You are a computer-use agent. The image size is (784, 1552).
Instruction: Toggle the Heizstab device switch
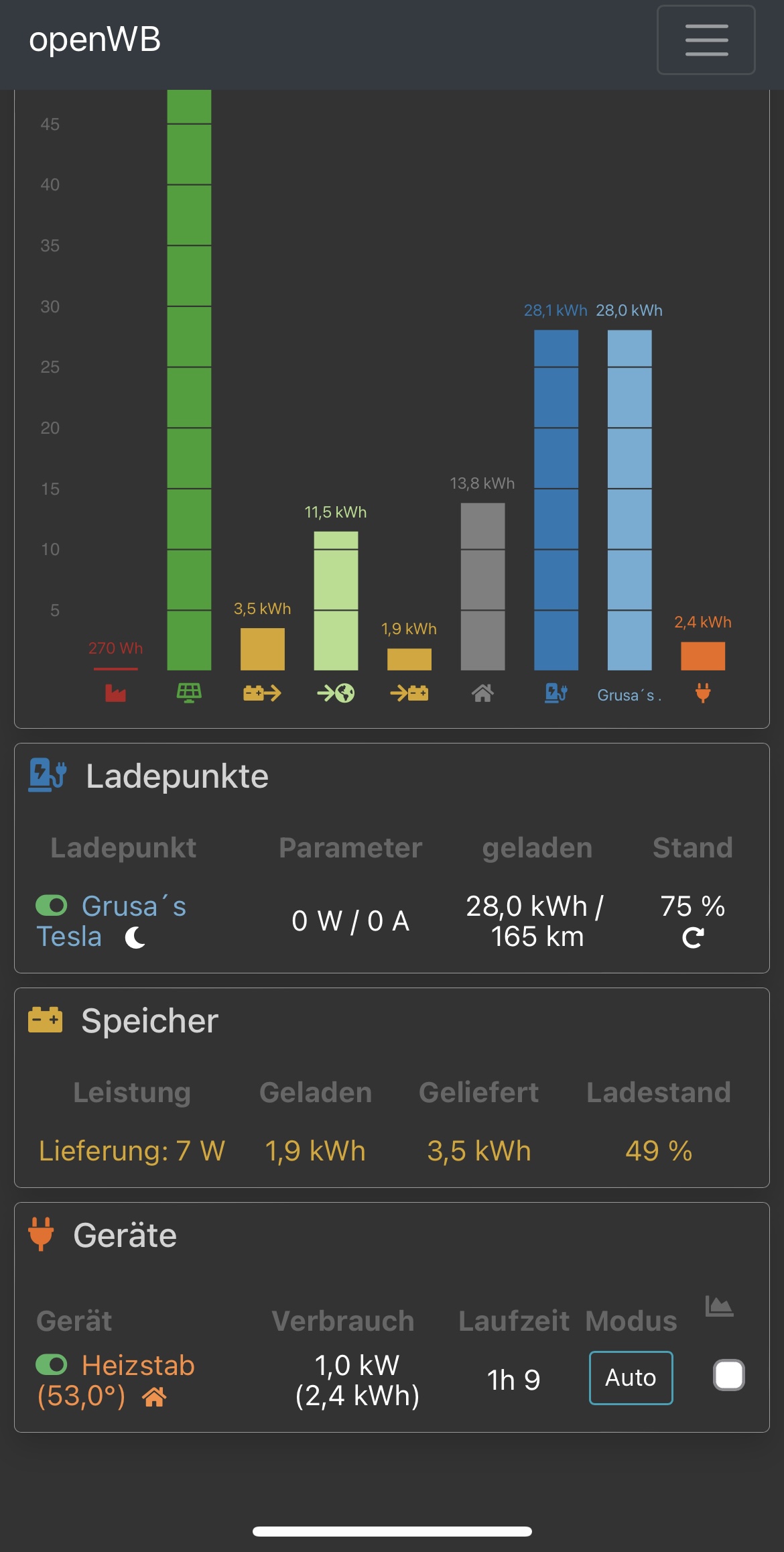52,1364
